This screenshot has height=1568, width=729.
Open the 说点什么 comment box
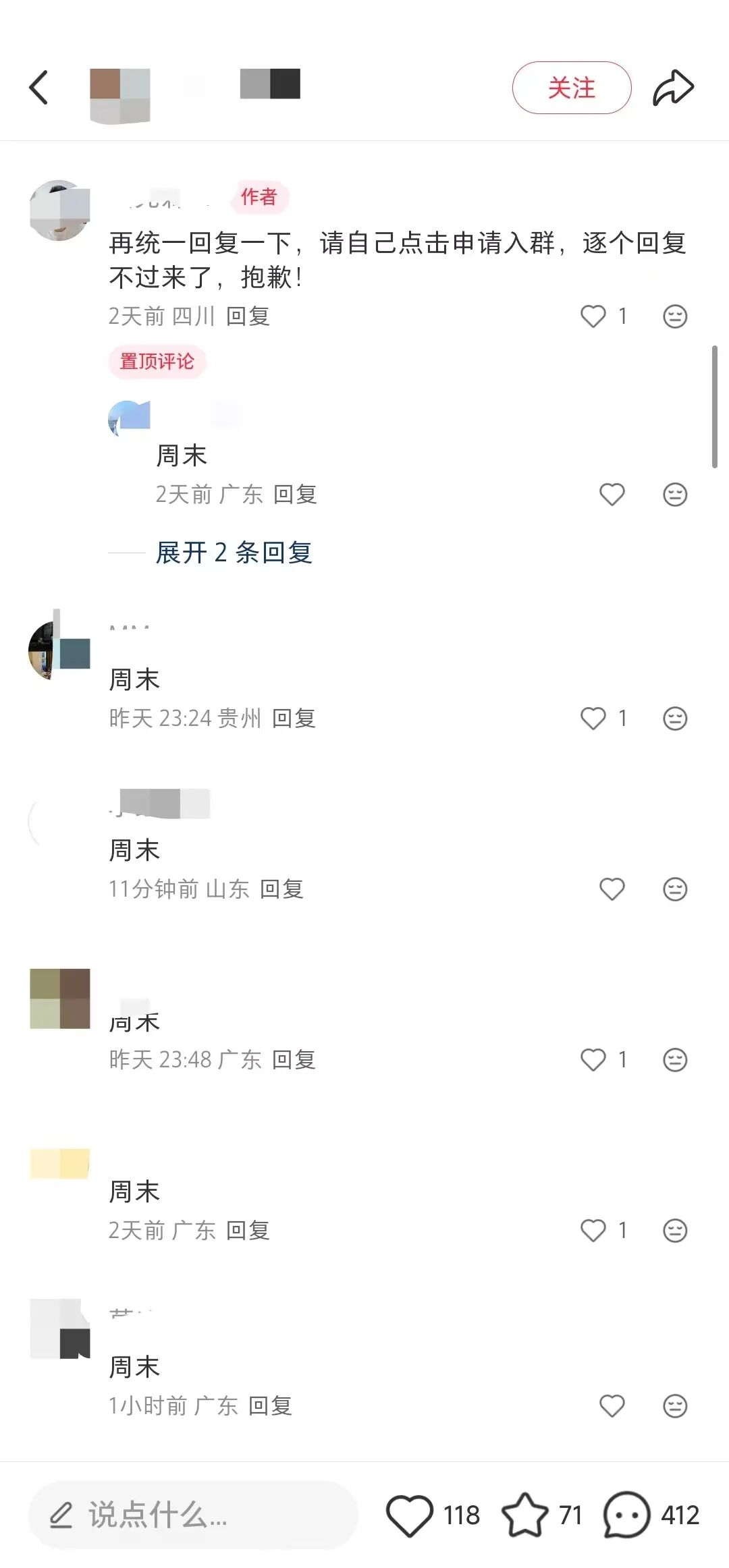click(193, 1515)
